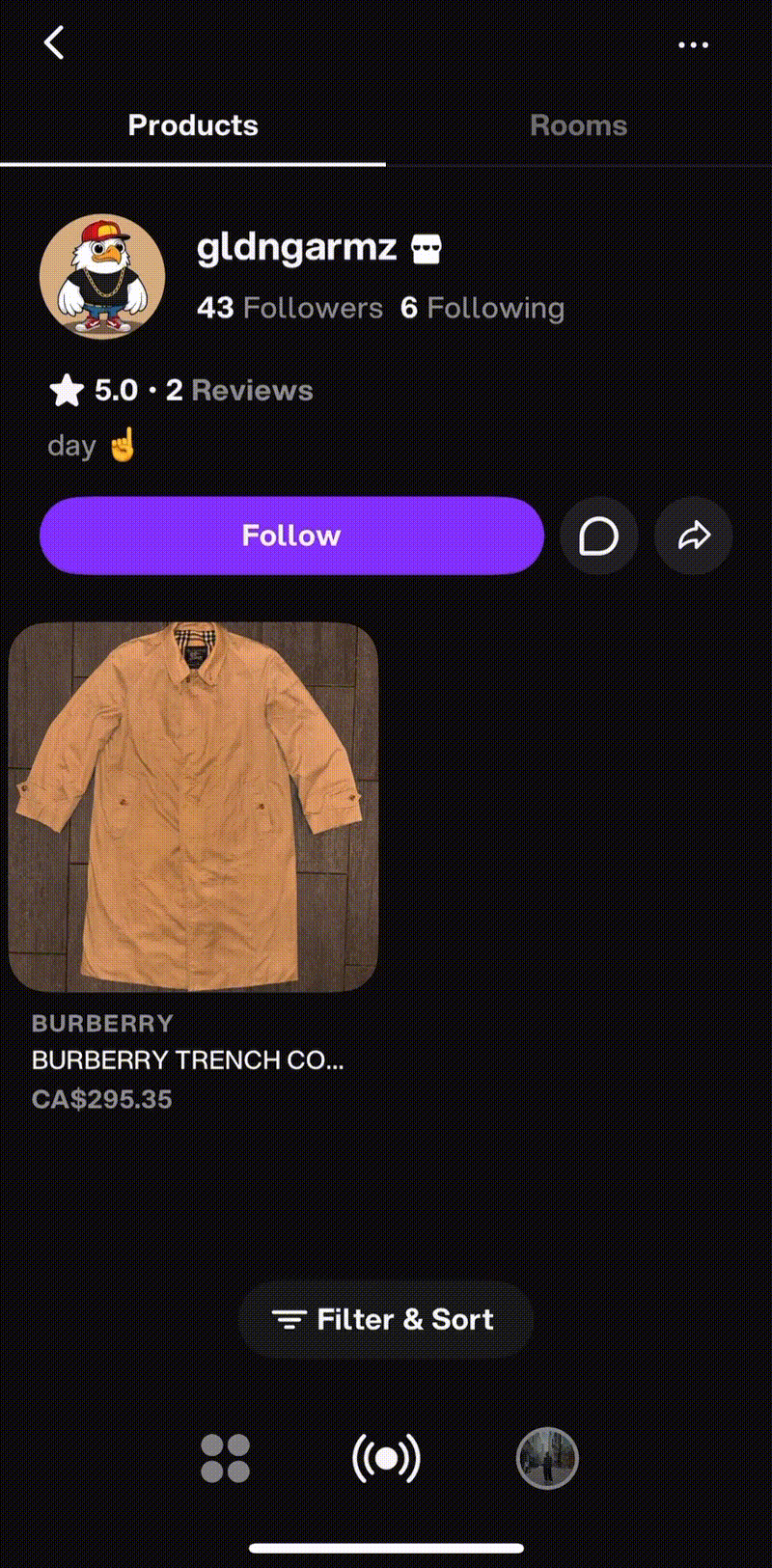
Task: Select the Products tab
Action: point(193,125)
